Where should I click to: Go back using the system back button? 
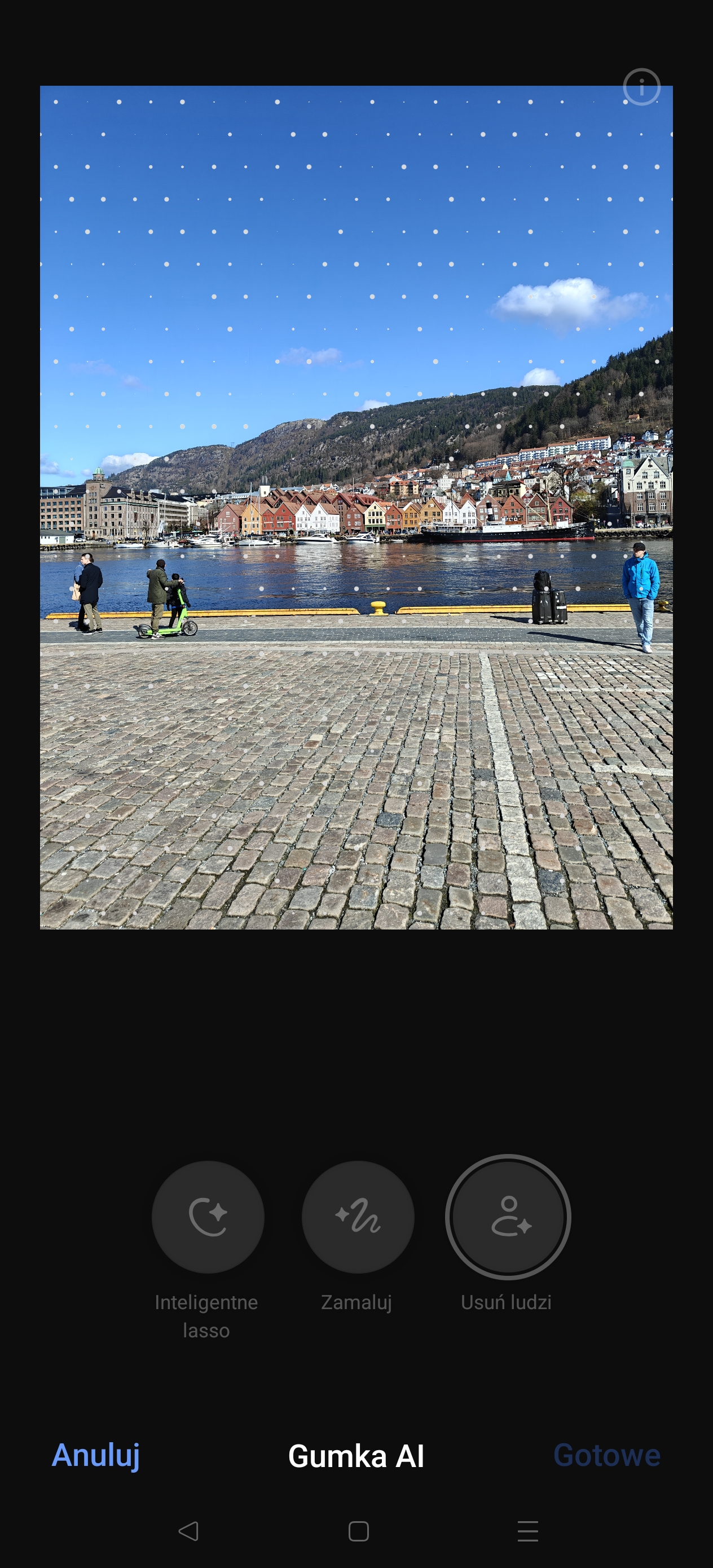click(188, 1531)
